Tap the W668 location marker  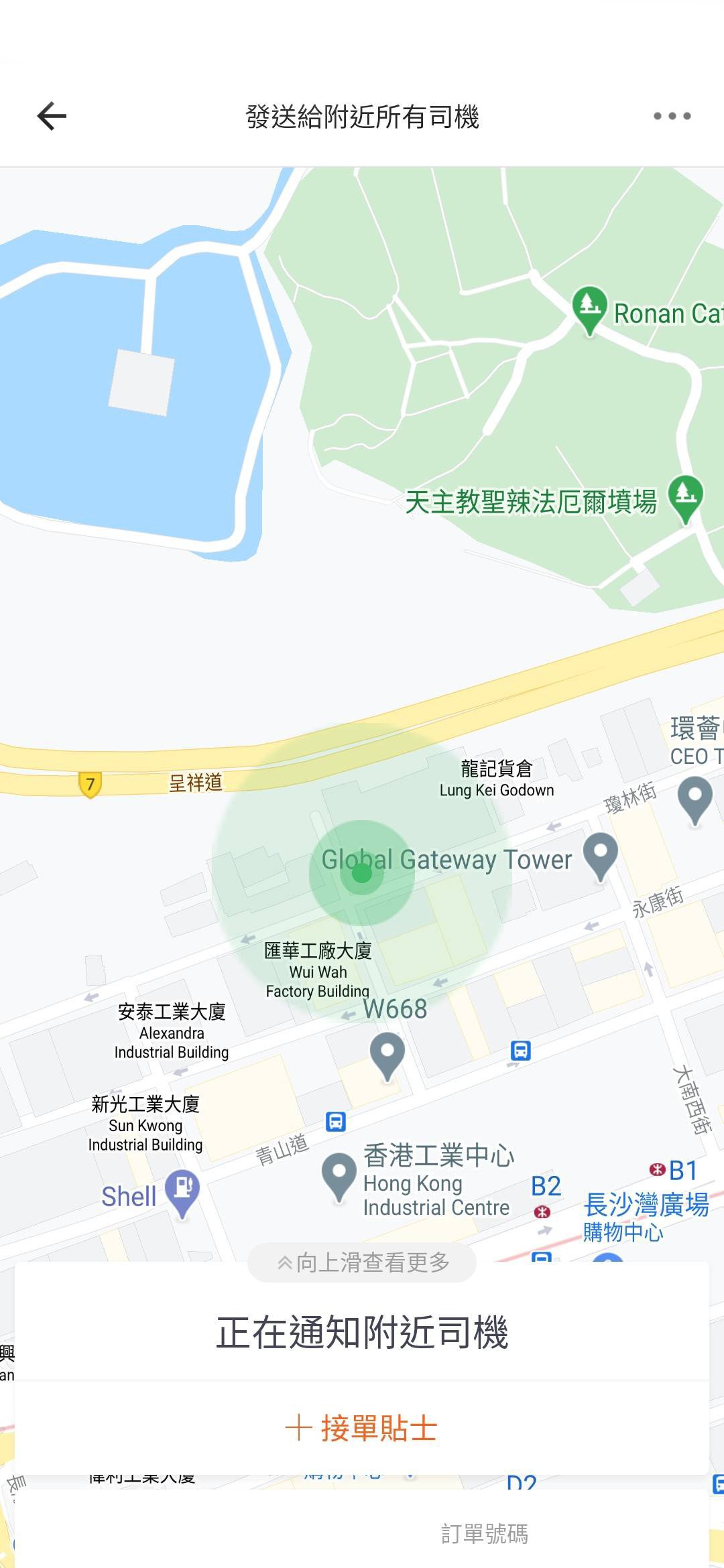(387, 1054)
